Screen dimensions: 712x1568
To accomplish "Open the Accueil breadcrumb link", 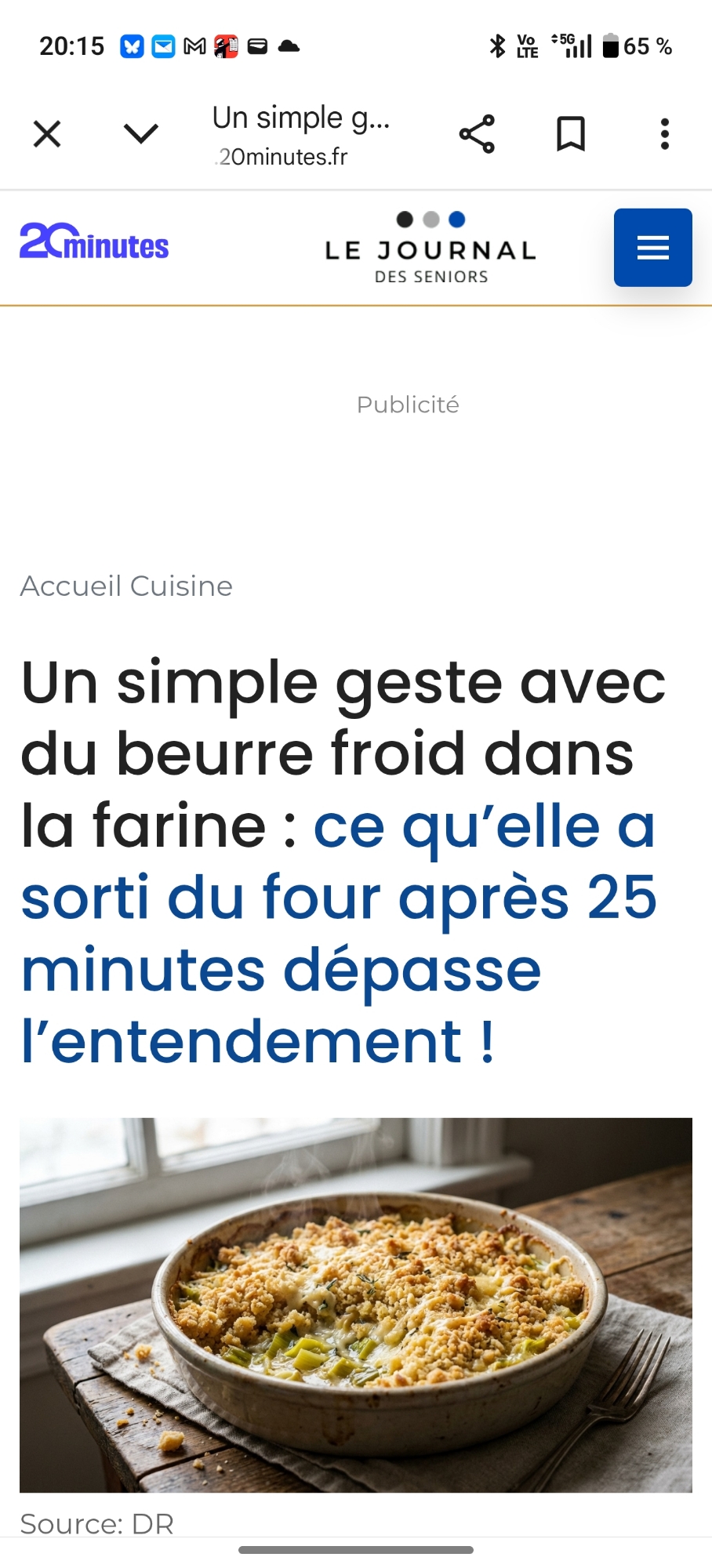I will (x=71, y=586).
